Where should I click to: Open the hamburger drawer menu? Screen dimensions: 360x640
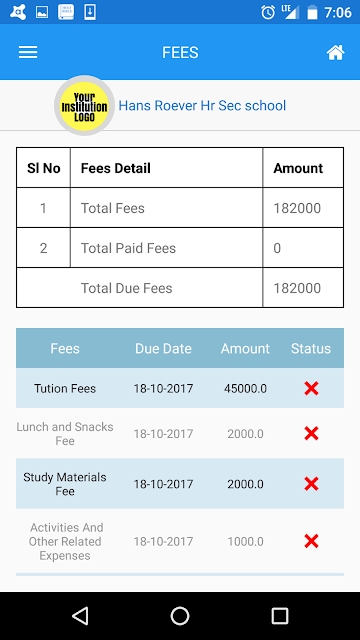coord(28,52)
